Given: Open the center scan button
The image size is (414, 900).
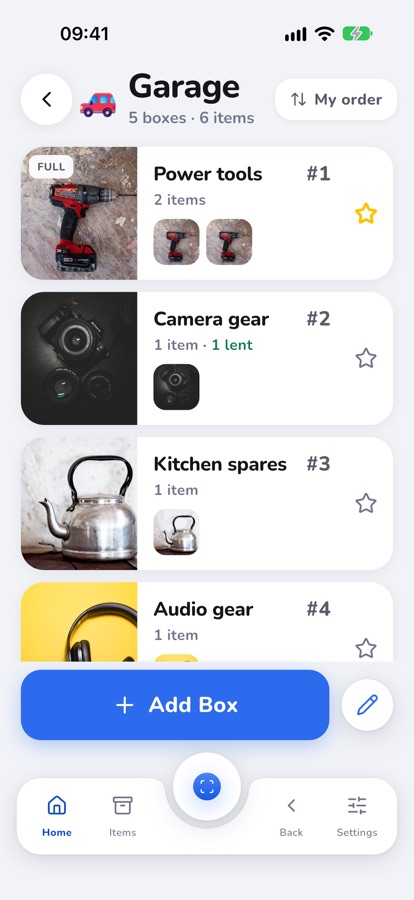Looking at the screenshot, I should click(x=207, y=786).
